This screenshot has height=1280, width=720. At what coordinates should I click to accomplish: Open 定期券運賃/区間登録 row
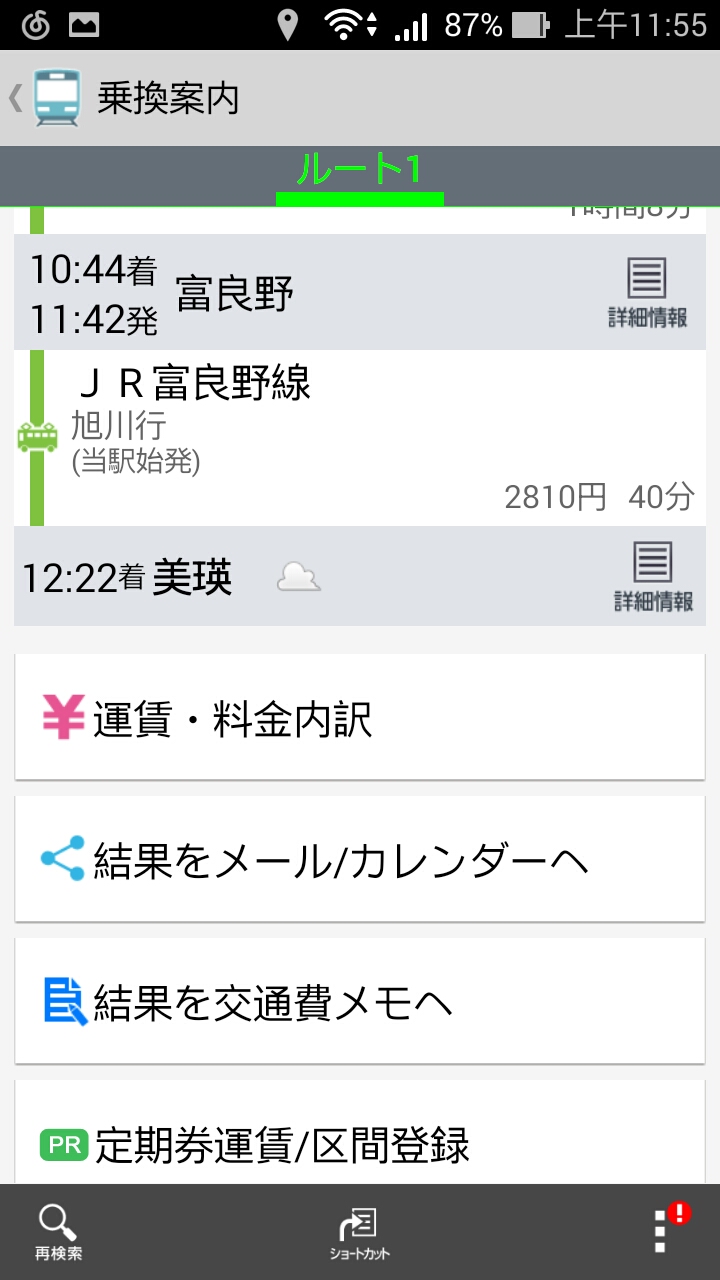tap(360, 1135)
